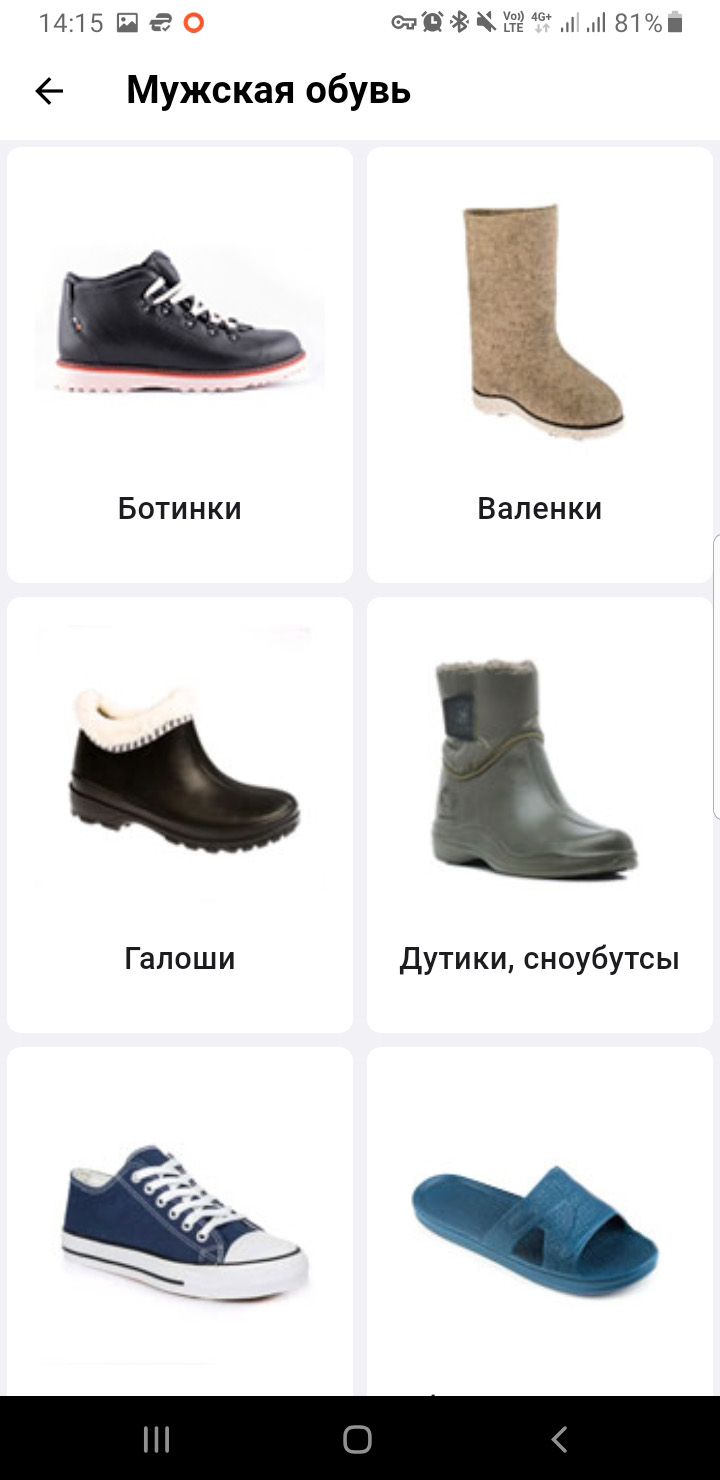The width and height of the screenshot is (720, 1480).
Task: Open the Валенки category
Action: (540, 365)
